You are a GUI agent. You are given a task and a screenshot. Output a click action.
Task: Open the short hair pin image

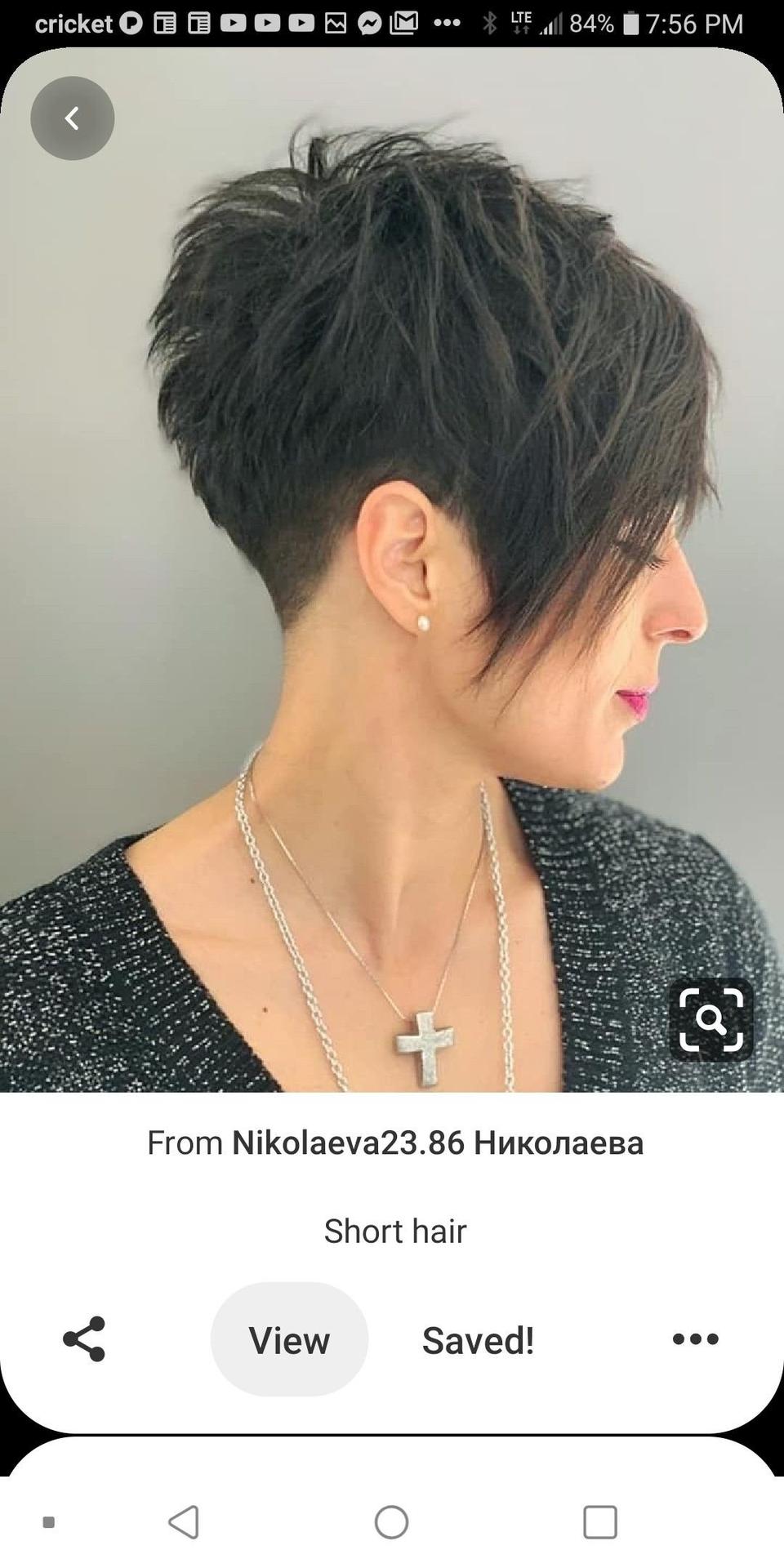tap(392, 570)
